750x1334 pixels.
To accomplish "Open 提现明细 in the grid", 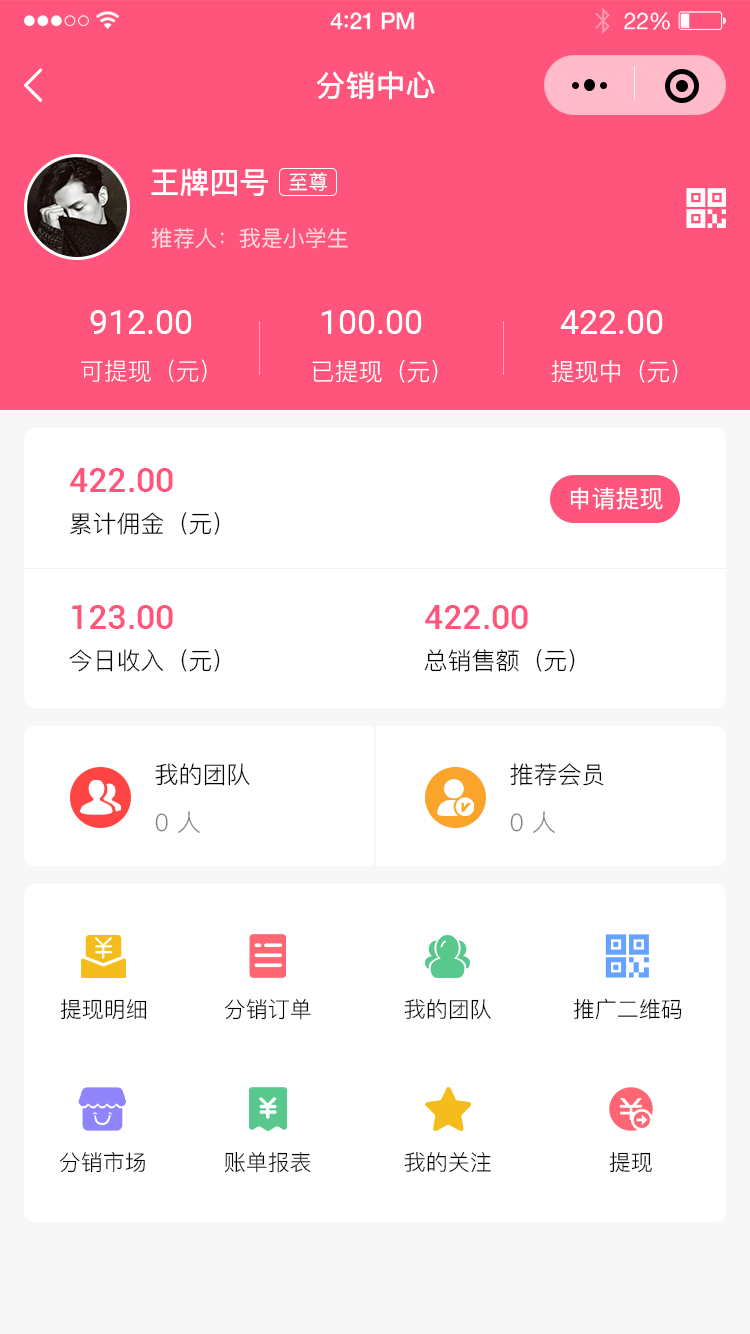I will pos(104,977).
